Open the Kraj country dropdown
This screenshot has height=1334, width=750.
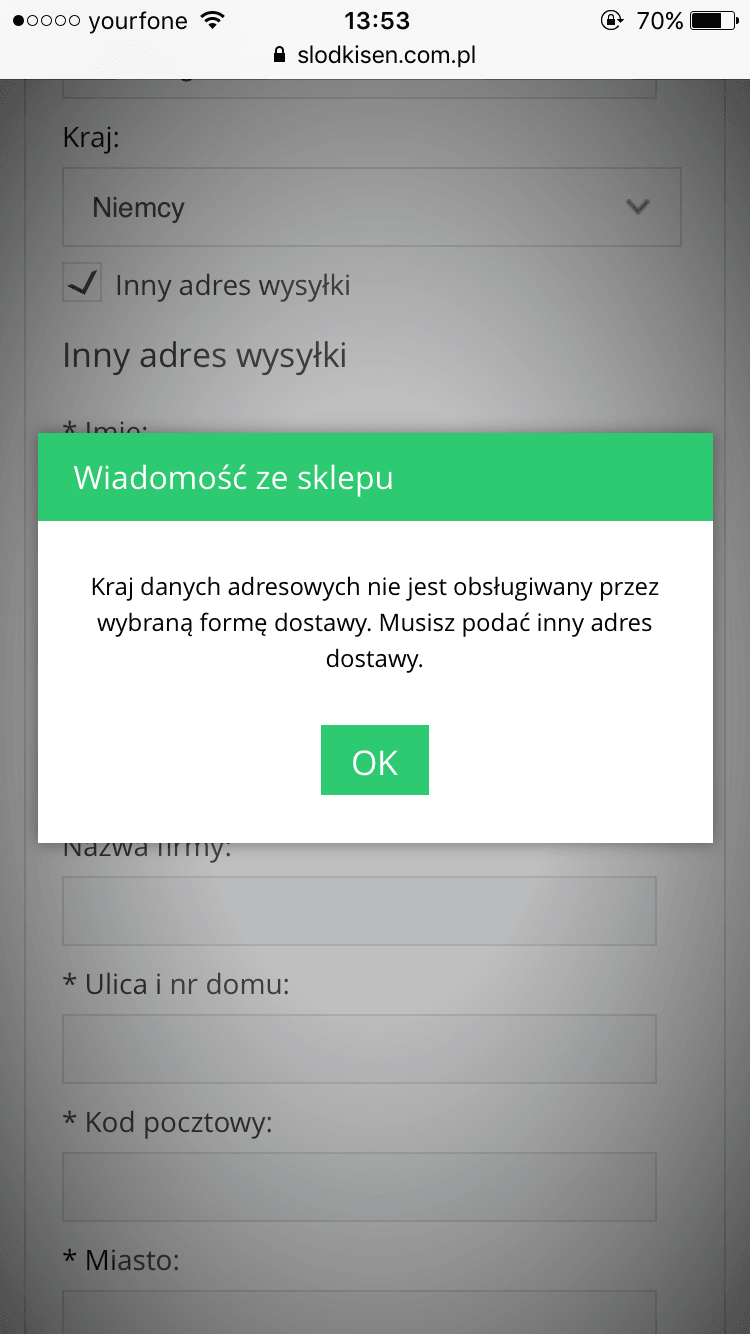(371, 207)
